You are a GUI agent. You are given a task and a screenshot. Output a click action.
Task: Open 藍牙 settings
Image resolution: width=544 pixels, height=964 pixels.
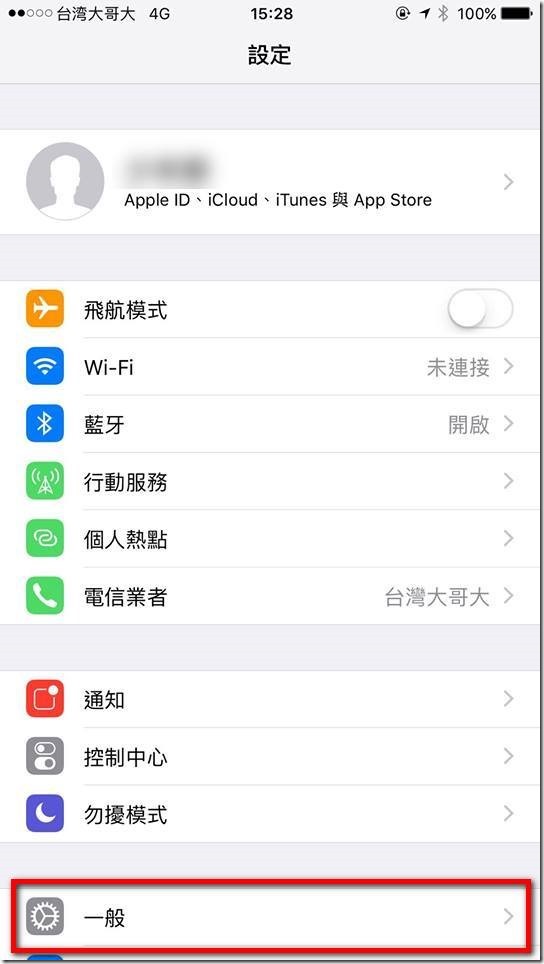point(272,424)
